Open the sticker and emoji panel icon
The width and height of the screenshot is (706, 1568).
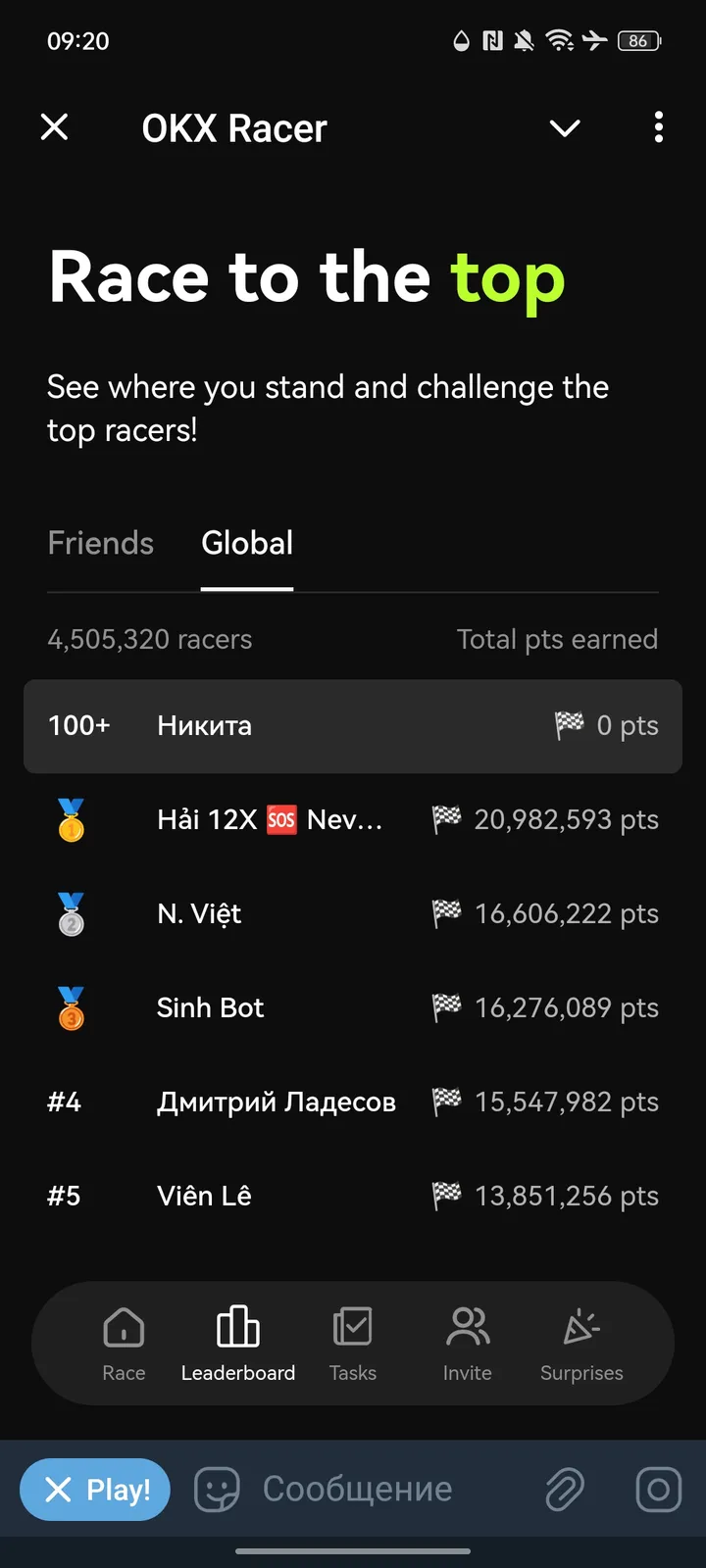(x=216, y=1490)
